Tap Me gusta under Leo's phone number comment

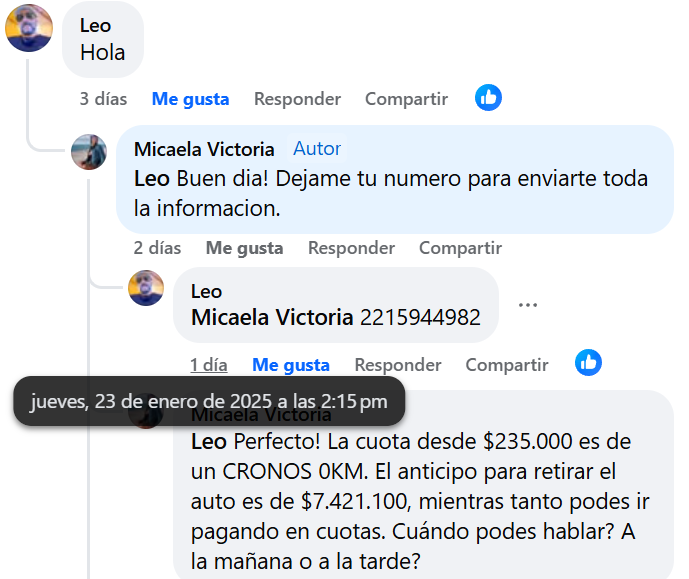(291, 365)
